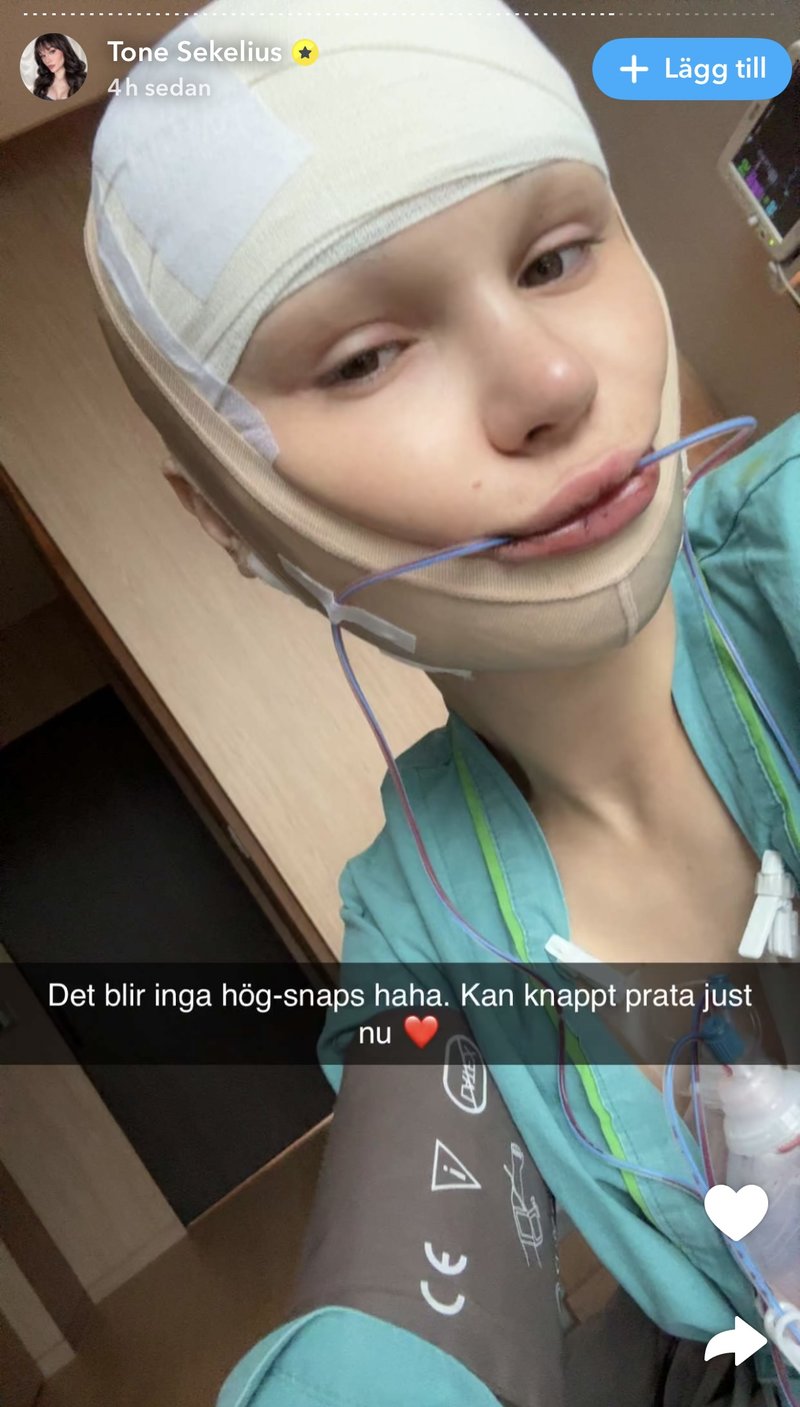Share this snap via arrow icon
The height and width of the screenshot is (1407, 800).
(735, 1341)
